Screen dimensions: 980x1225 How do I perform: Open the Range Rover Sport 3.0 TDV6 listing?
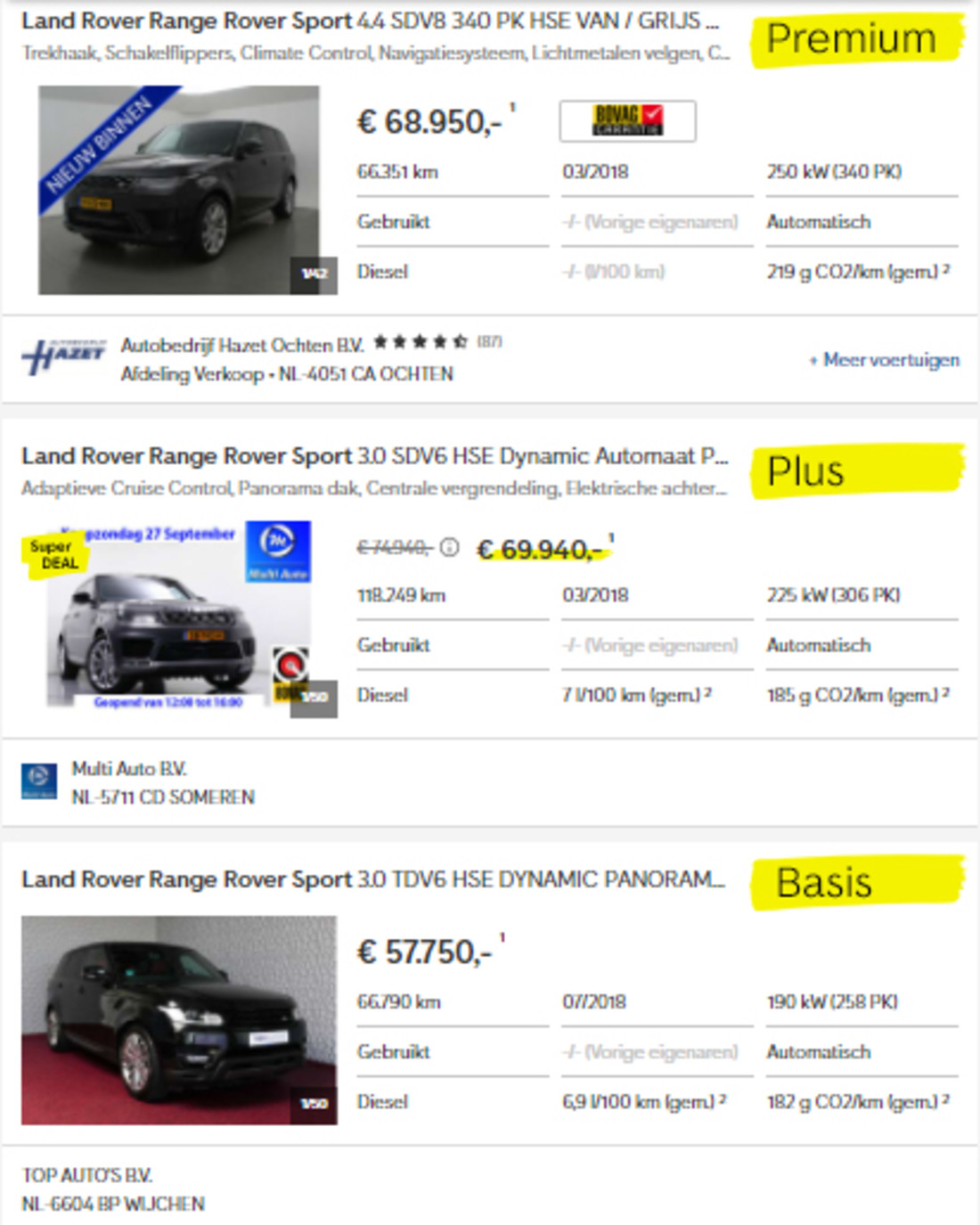(372, 879)
